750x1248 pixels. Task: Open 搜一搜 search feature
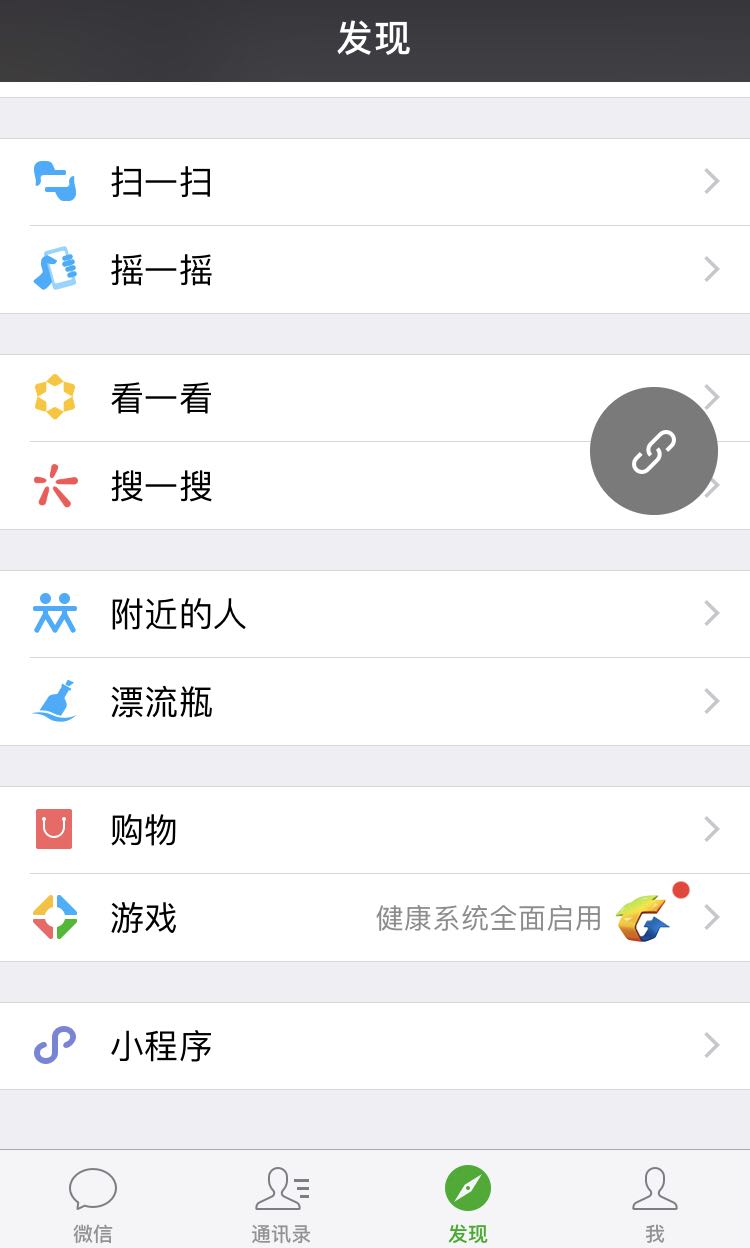click(375, 486)
